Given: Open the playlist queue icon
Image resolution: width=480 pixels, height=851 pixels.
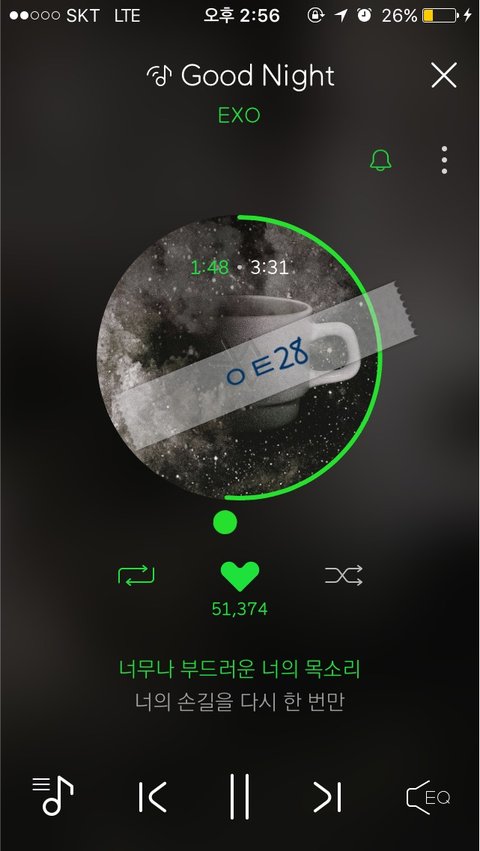Looking at the screenshot, I should (53, 796).
